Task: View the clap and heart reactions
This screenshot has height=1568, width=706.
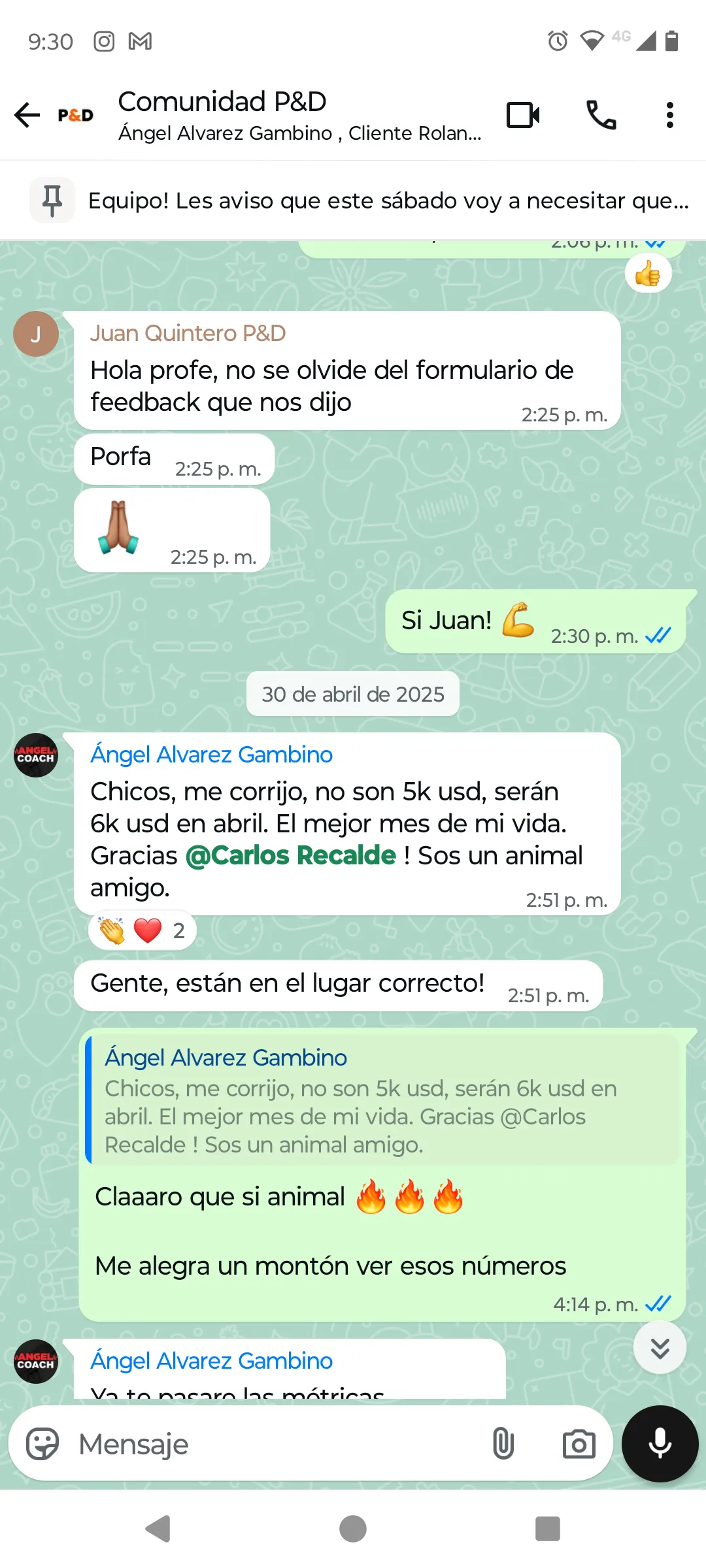Action: tap(142, 930)
